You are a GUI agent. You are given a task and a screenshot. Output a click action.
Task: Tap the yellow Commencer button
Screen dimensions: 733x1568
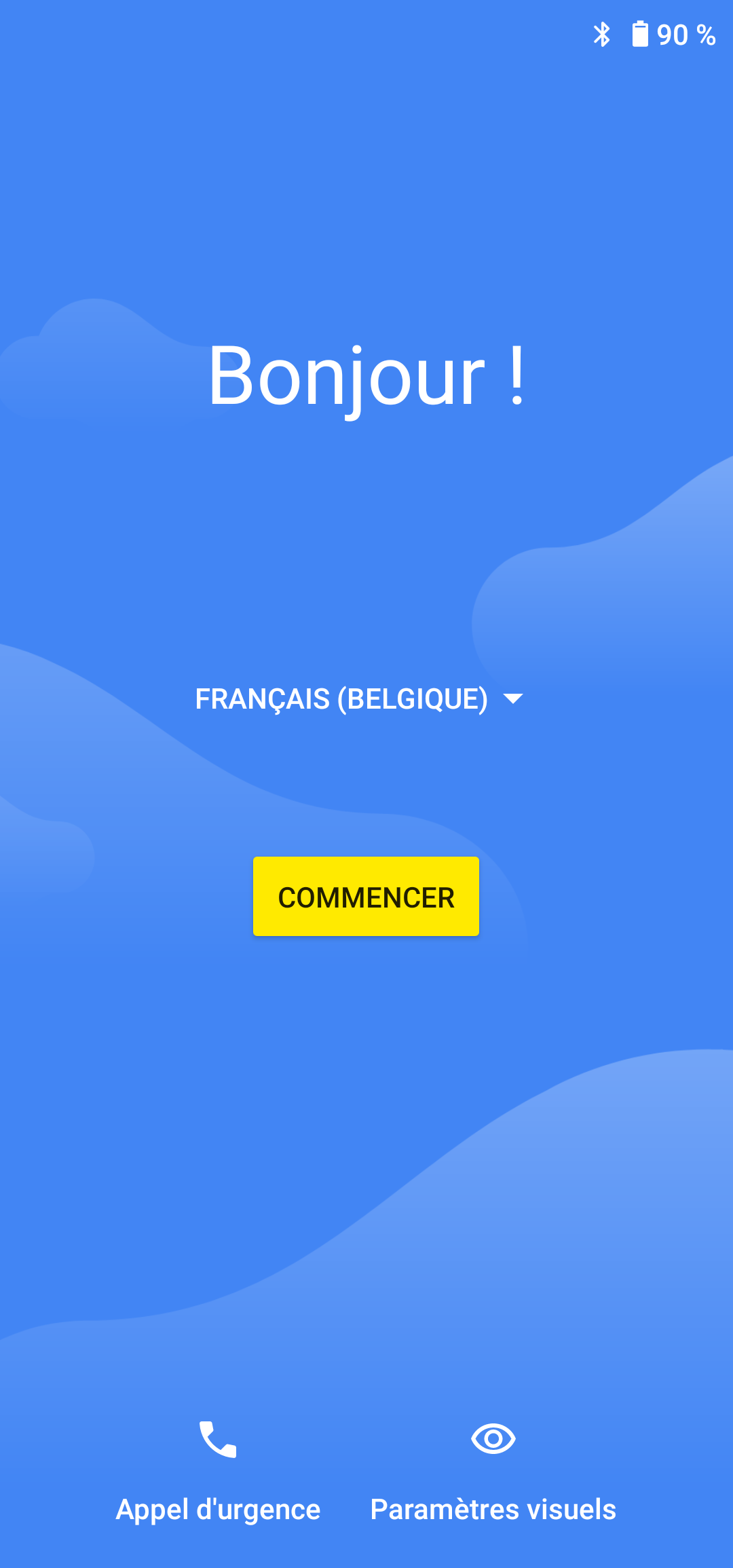pos(366,897)
